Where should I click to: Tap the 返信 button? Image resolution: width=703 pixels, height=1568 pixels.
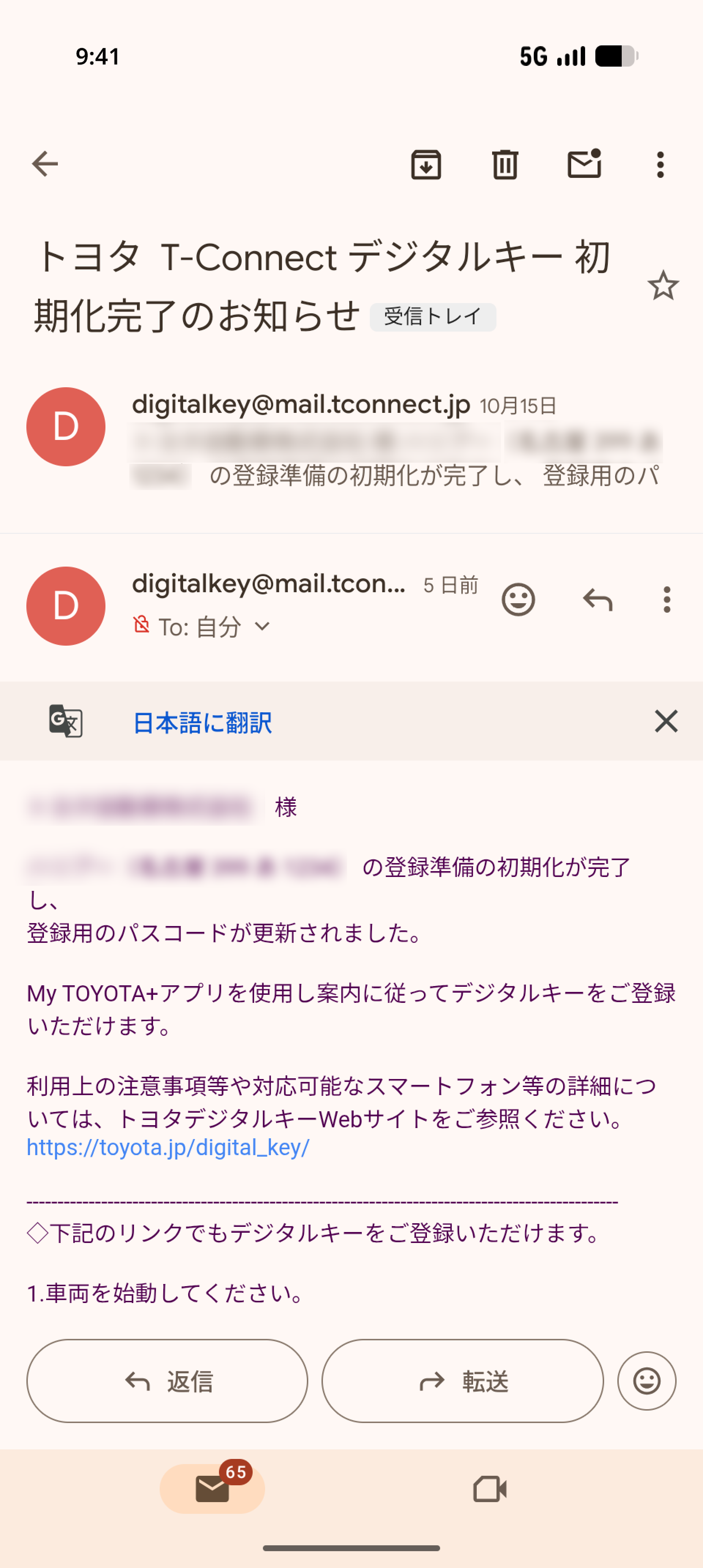click(167, 1381)
